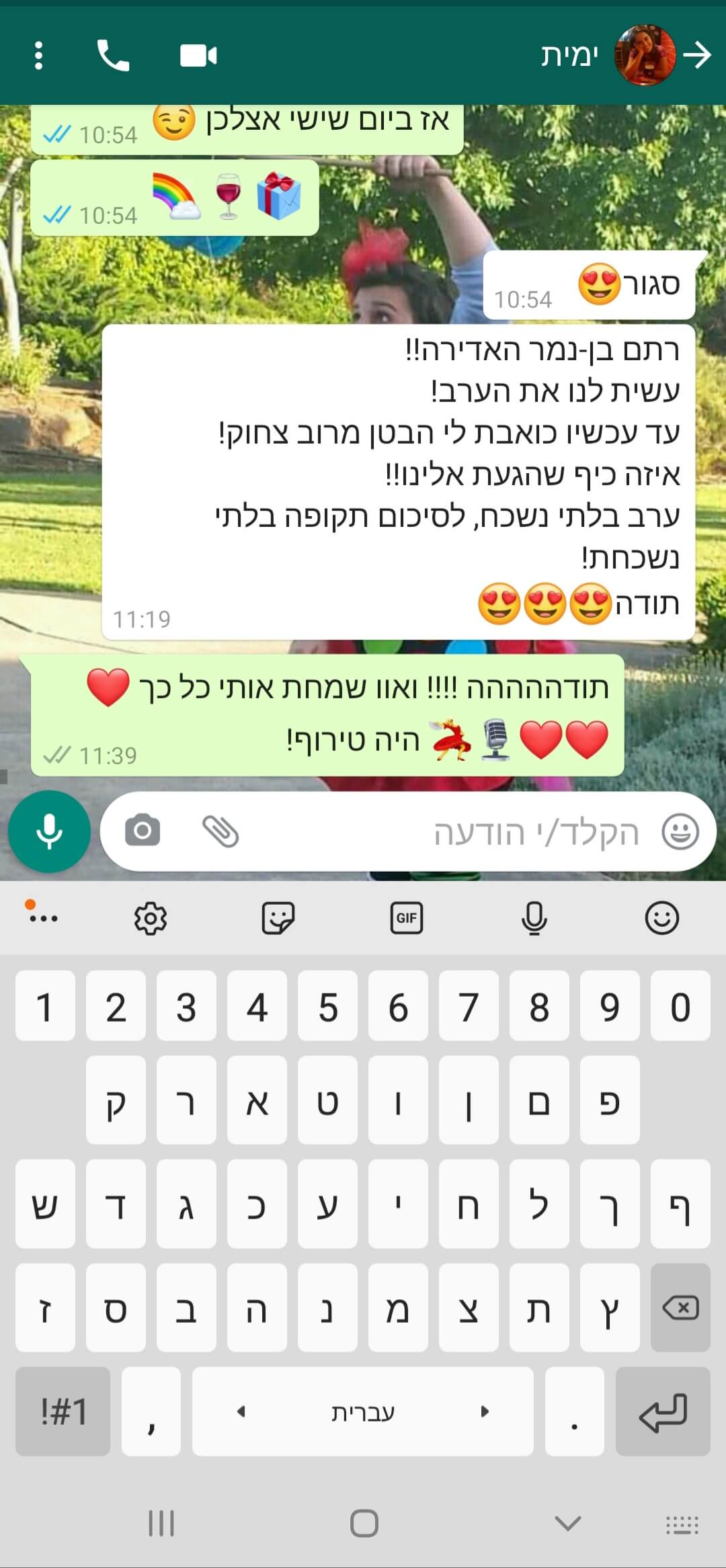Start a voice call with ימית

click(x=113, y=55)
